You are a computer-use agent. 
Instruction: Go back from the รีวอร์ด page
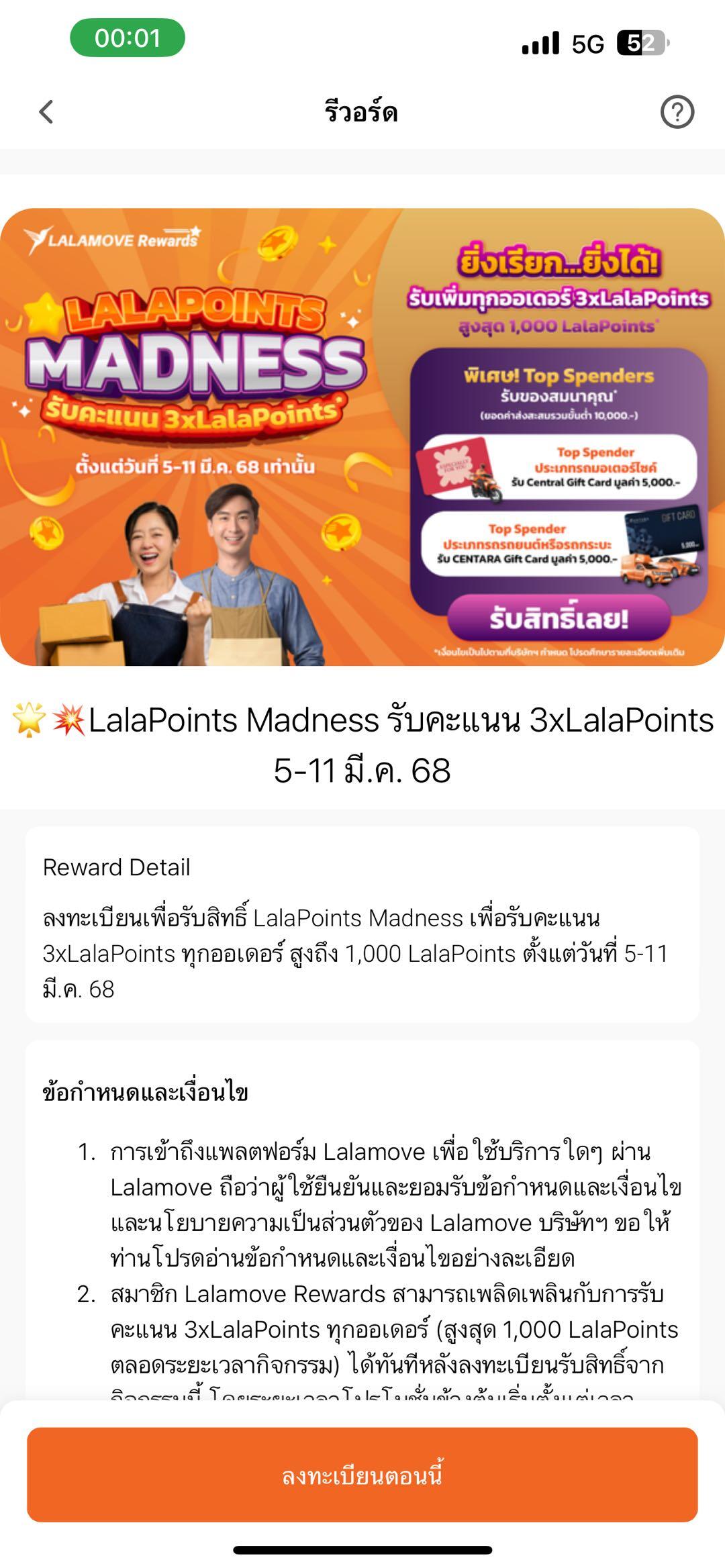click(x=46, y=112)
